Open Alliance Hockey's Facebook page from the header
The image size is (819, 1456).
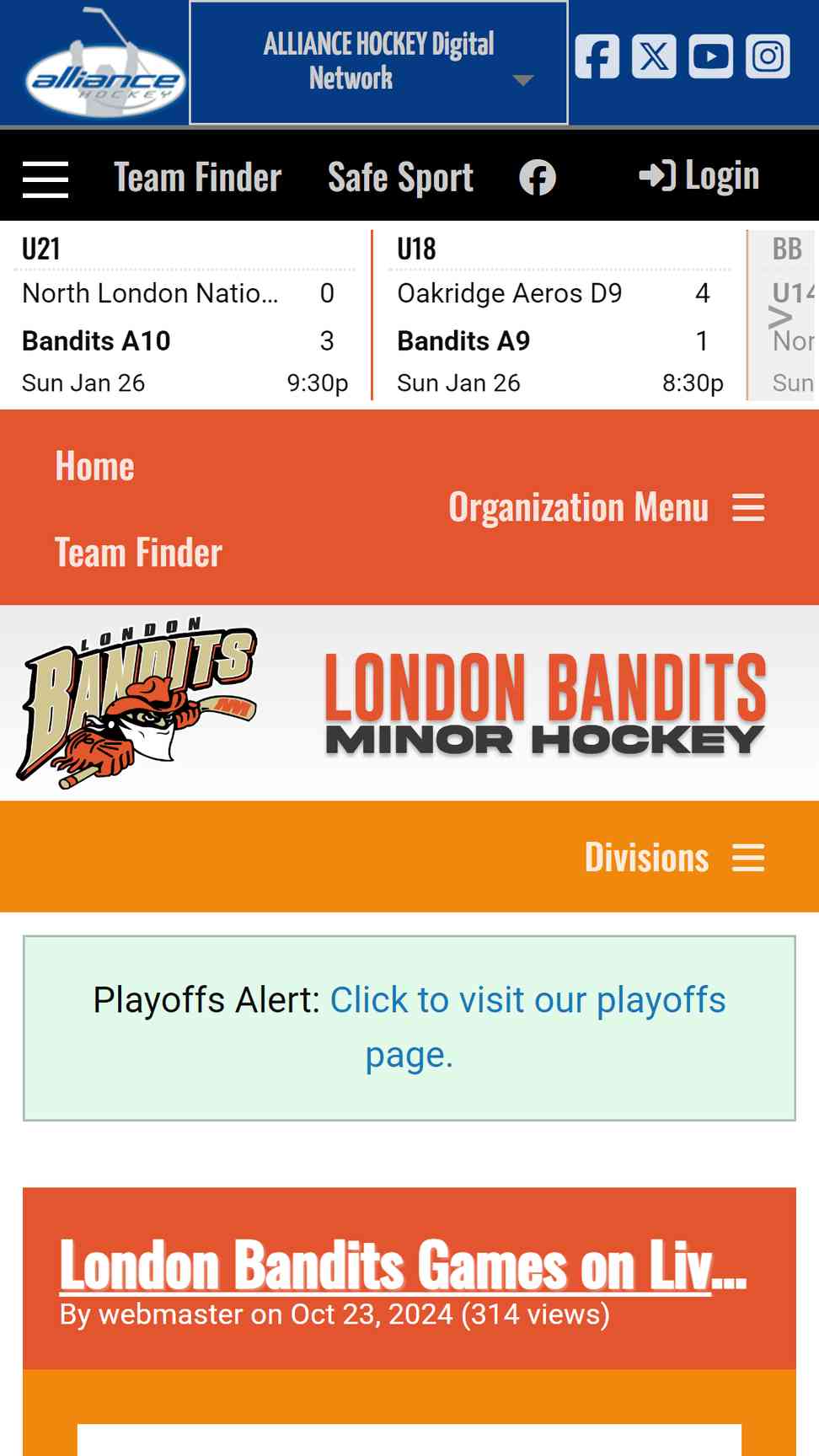(x=597, y=56)
